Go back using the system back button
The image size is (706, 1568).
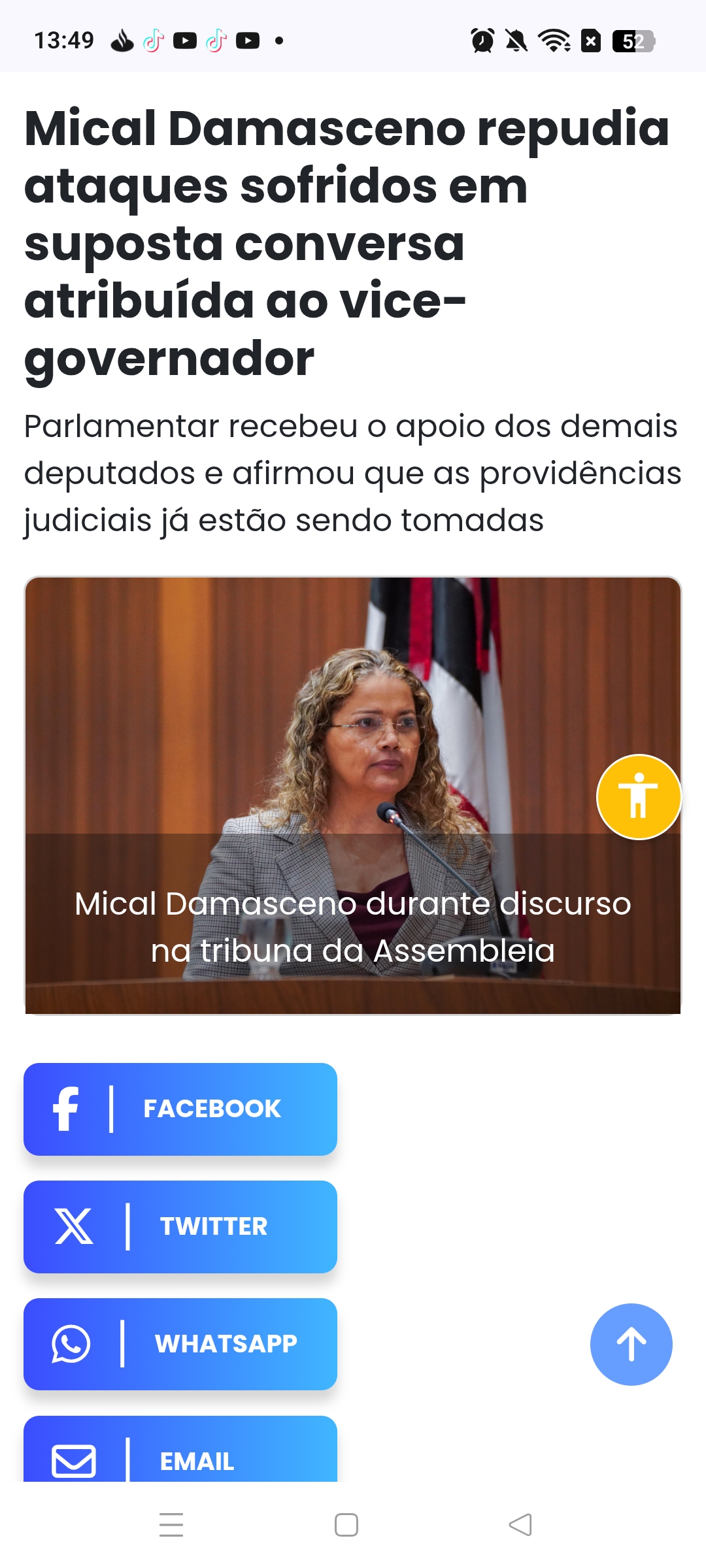(x=520, y=1524)
